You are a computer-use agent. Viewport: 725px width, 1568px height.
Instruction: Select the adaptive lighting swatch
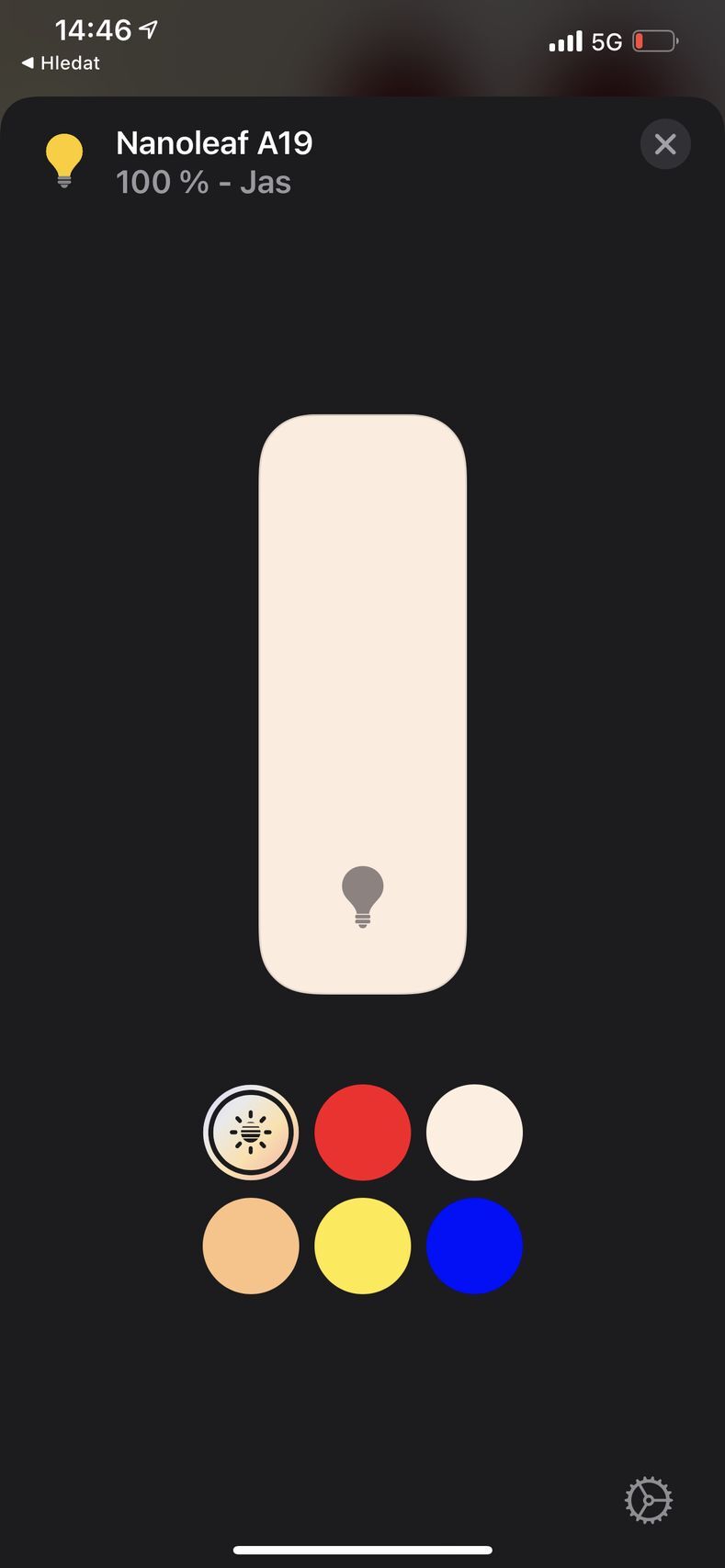251,1133
